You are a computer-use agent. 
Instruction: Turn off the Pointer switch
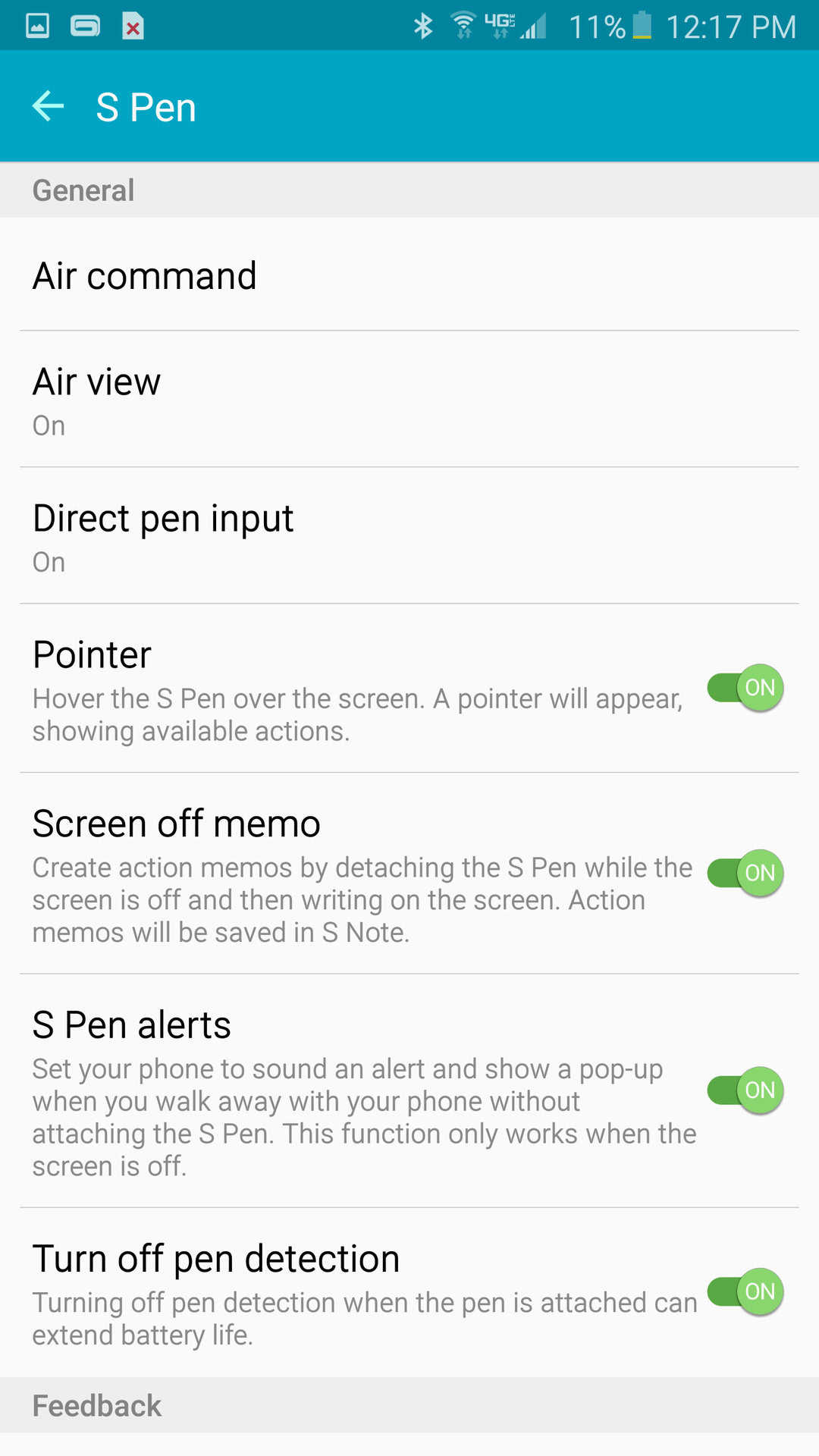click(745, 688)
